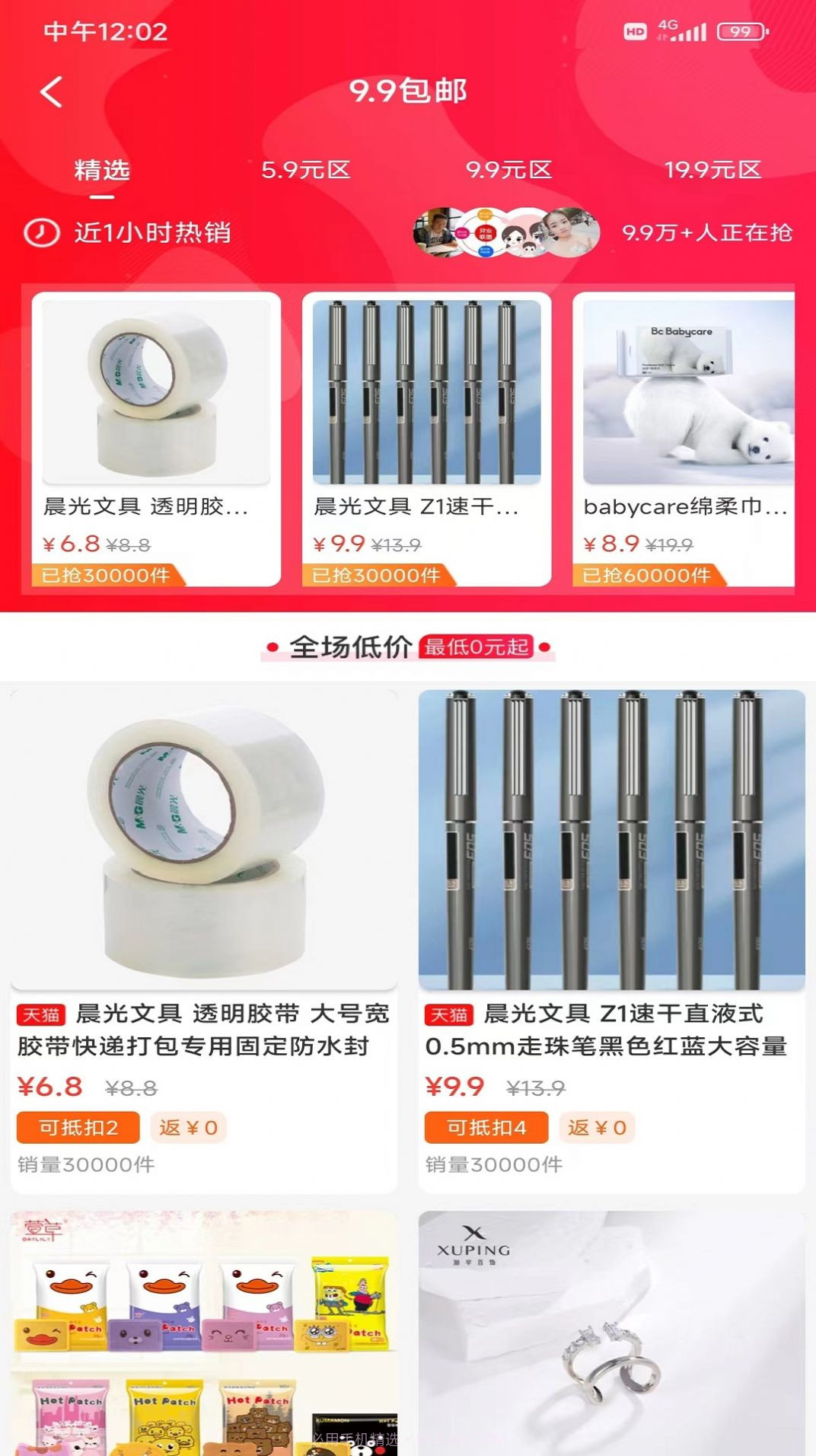Select the 精选 tab
Image resolution: width=816 pixels, height=1456 pixels.
tap(100, 172)
